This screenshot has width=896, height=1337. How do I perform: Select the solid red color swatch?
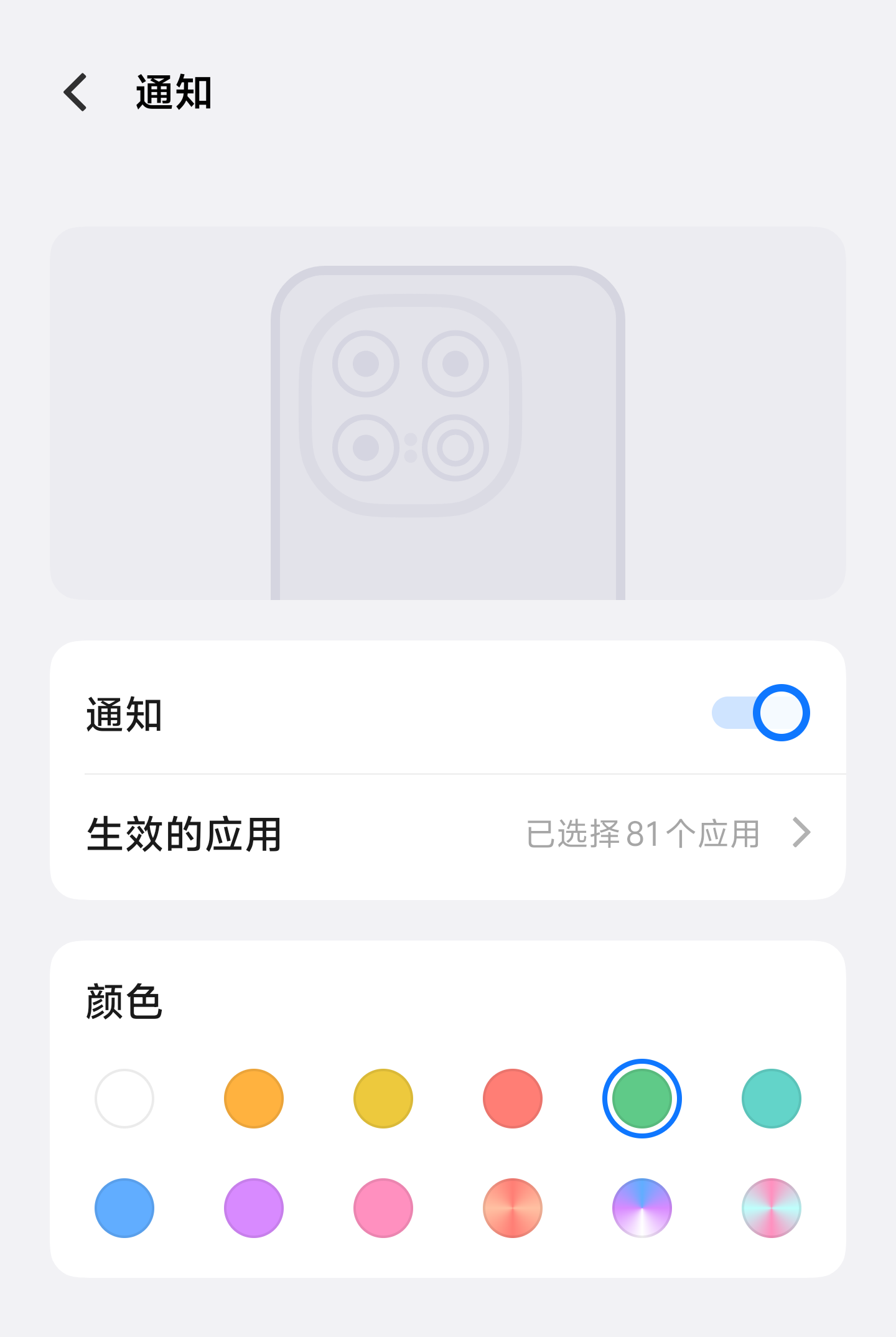pos(513,1099)
